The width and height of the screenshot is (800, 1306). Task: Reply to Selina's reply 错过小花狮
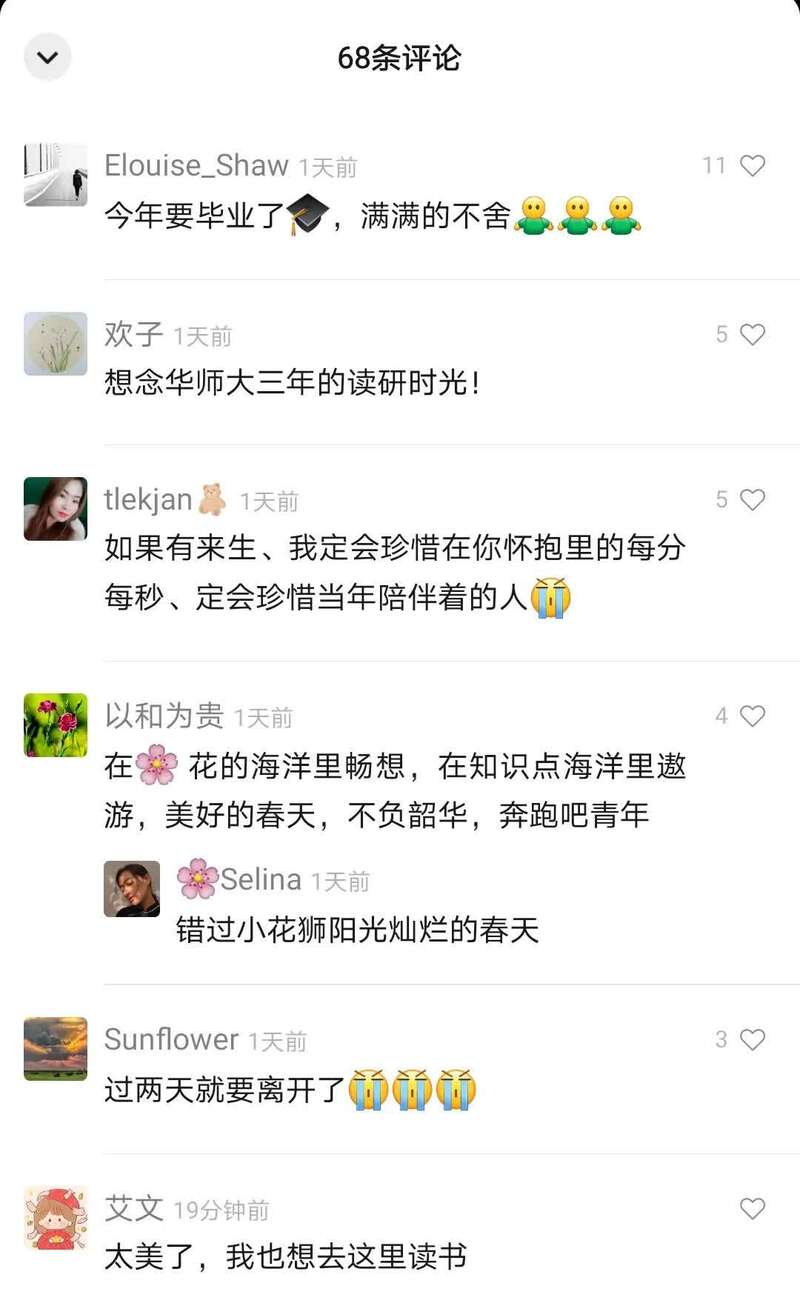[357, 929]
